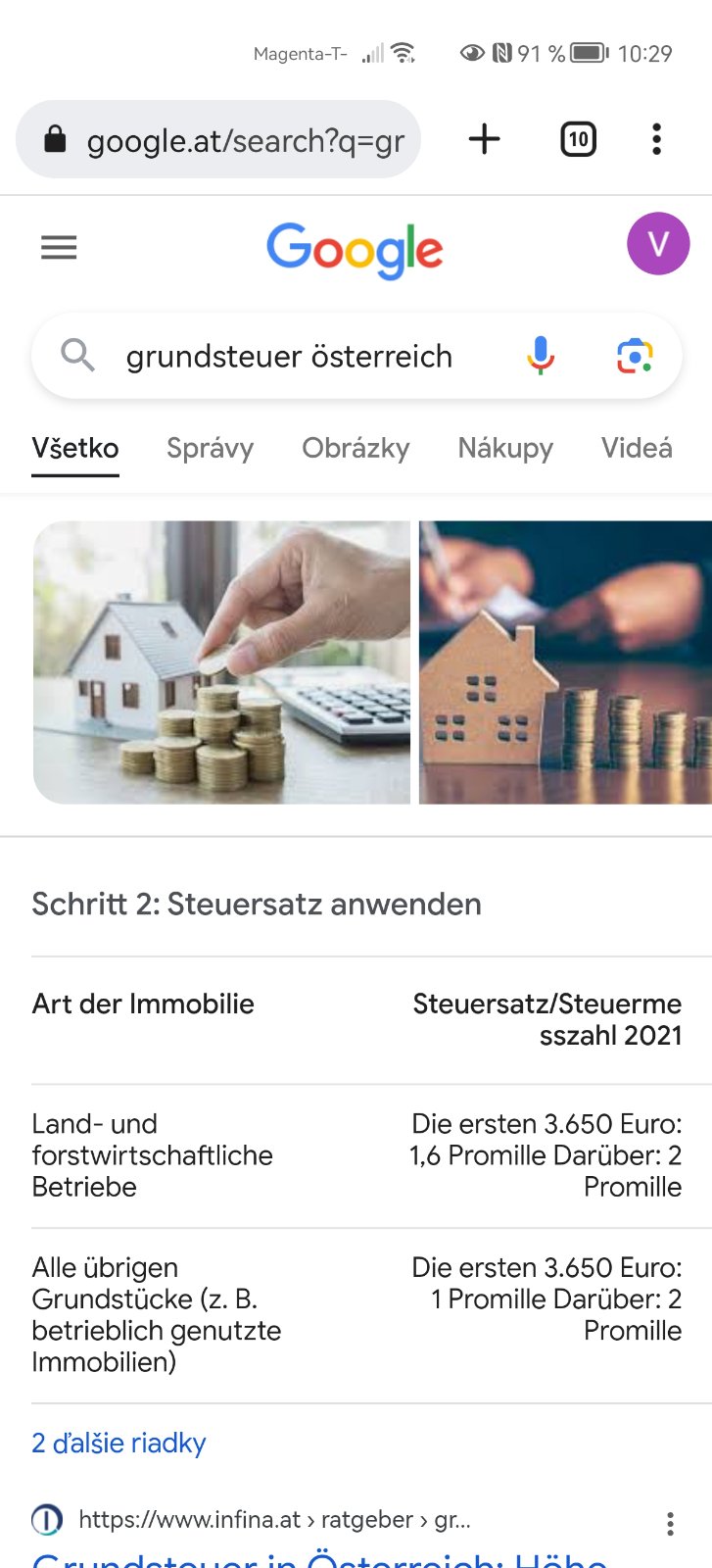Open Google's hamburger menu
Viewport: 712px width, 1568px height.
point(59,247)
